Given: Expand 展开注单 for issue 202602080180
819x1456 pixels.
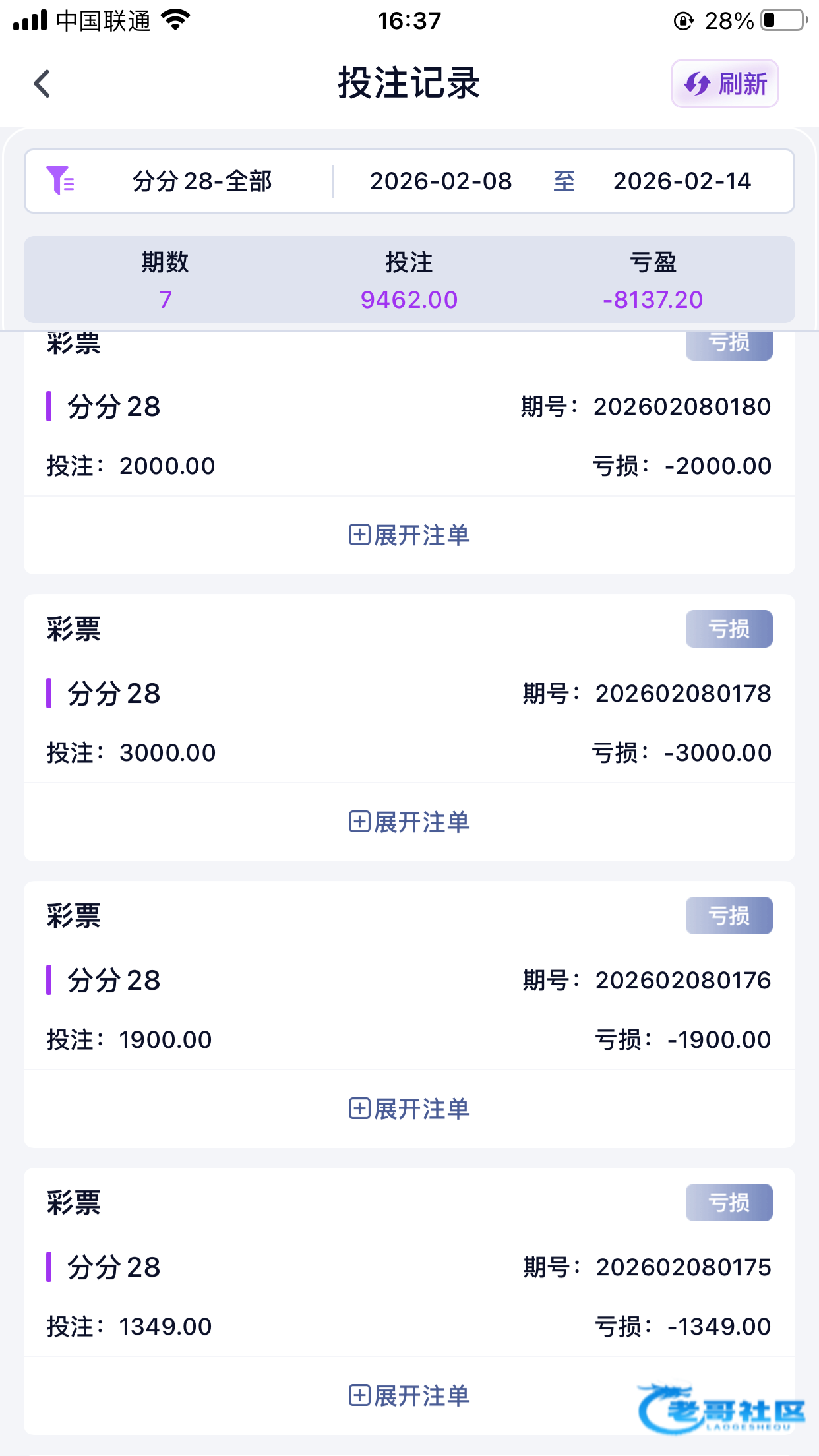Looking at the screenshot, I should click(x=409, y=535).
